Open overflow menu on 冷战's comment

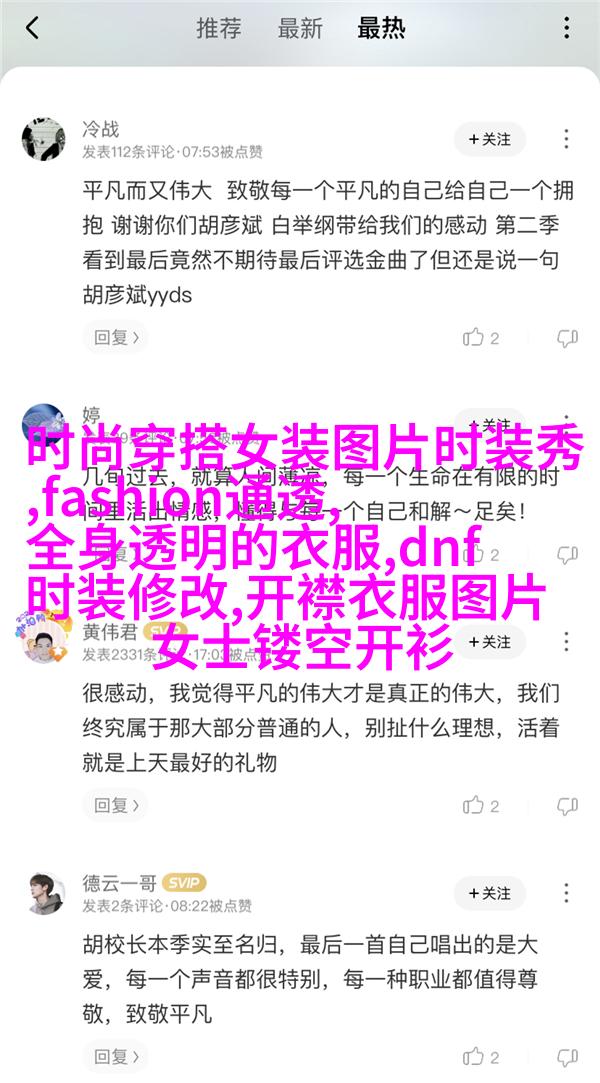[568, 140]
